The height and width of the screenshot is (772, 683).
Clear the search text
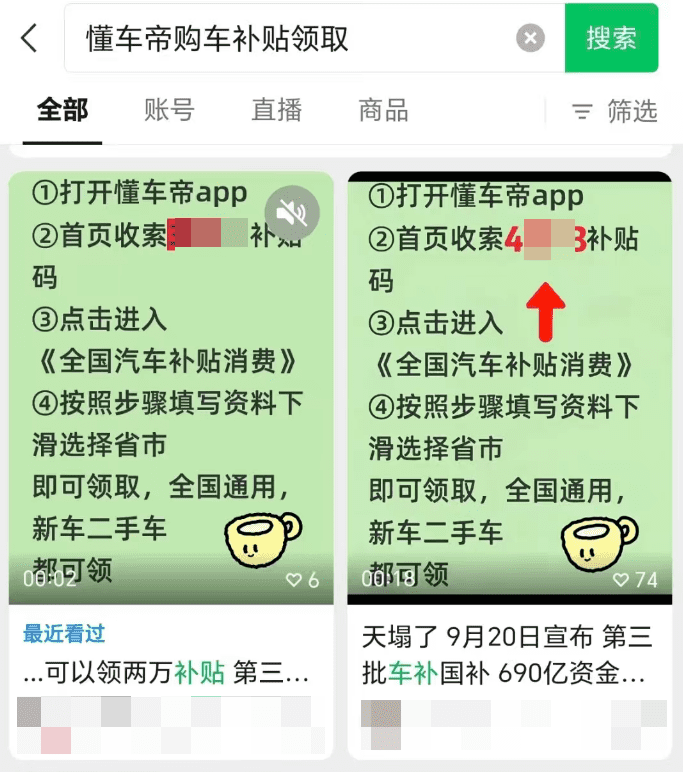click(530, 38)
